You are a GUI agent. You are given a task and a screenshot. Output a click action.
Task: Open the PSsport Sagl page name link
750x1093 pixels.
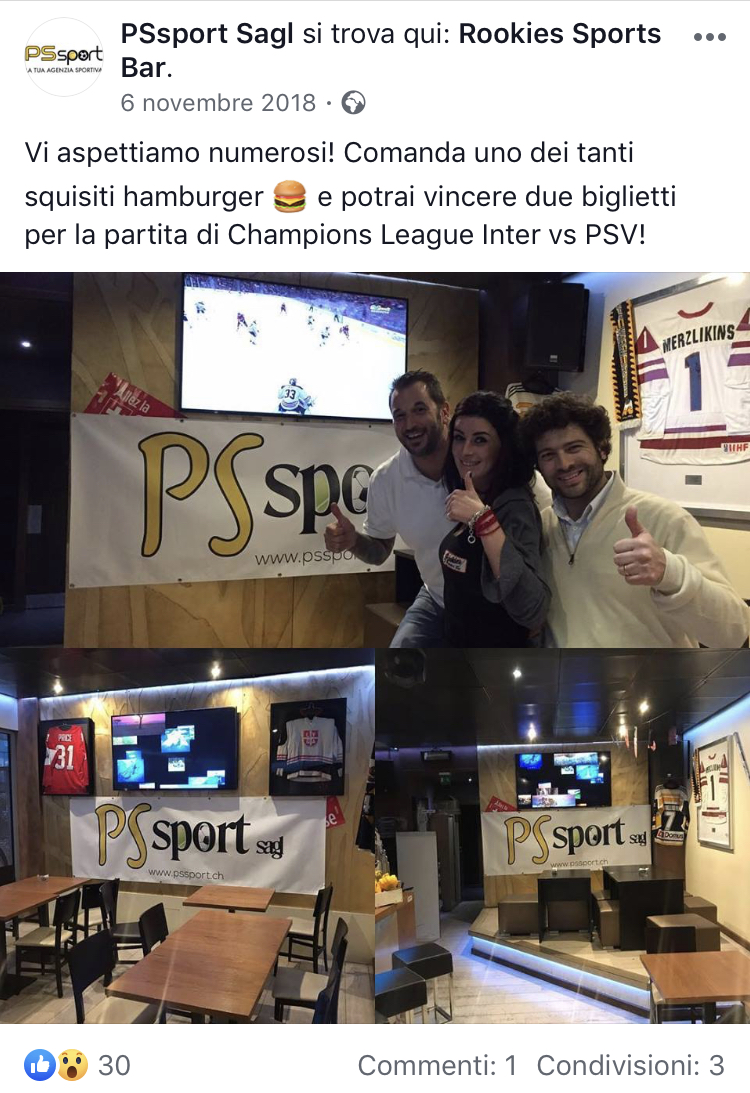click(207, 34)
